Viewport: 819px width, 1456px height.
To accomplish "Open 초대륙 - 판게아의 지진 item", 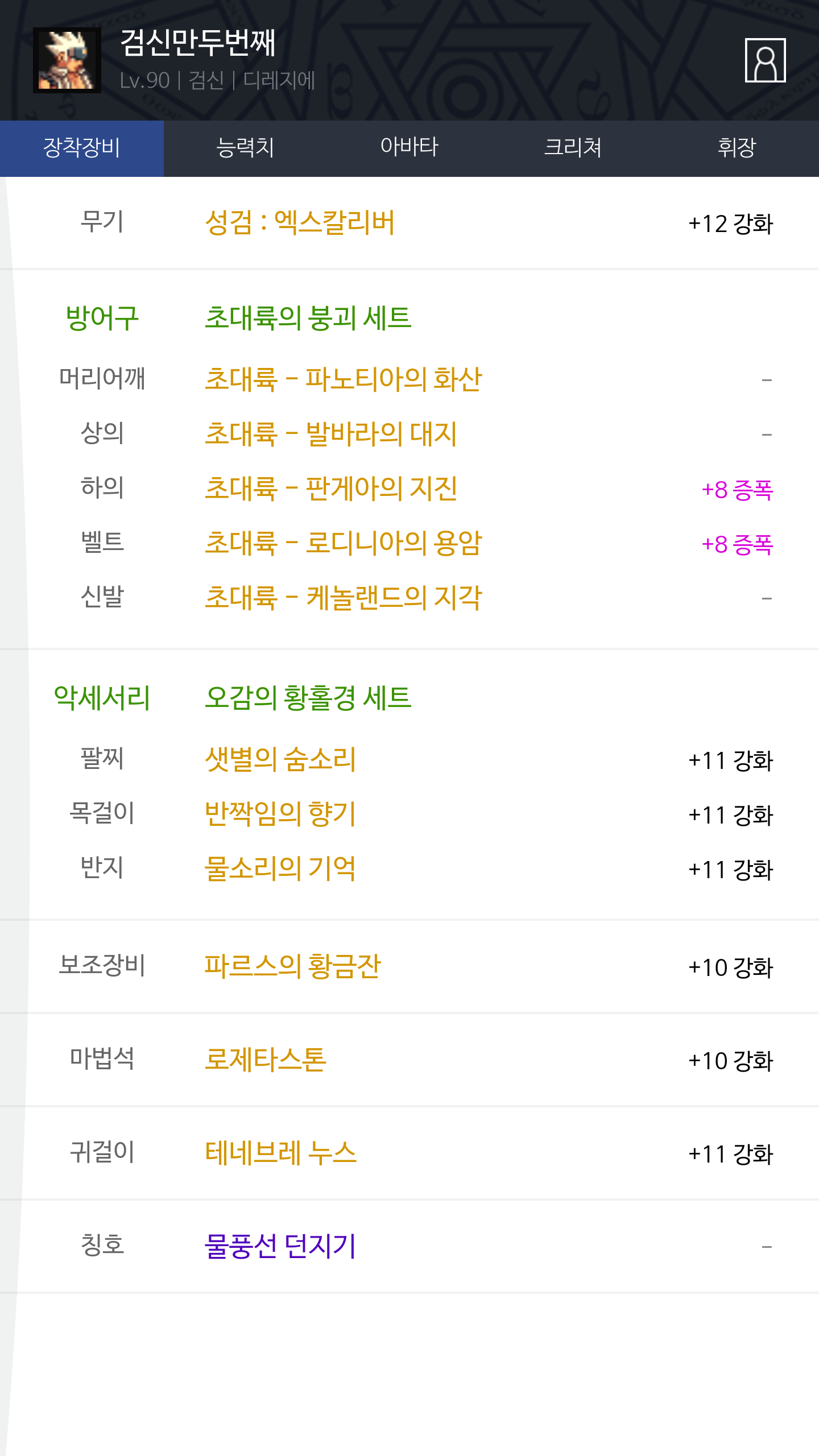I will click(x=330, y=488).
